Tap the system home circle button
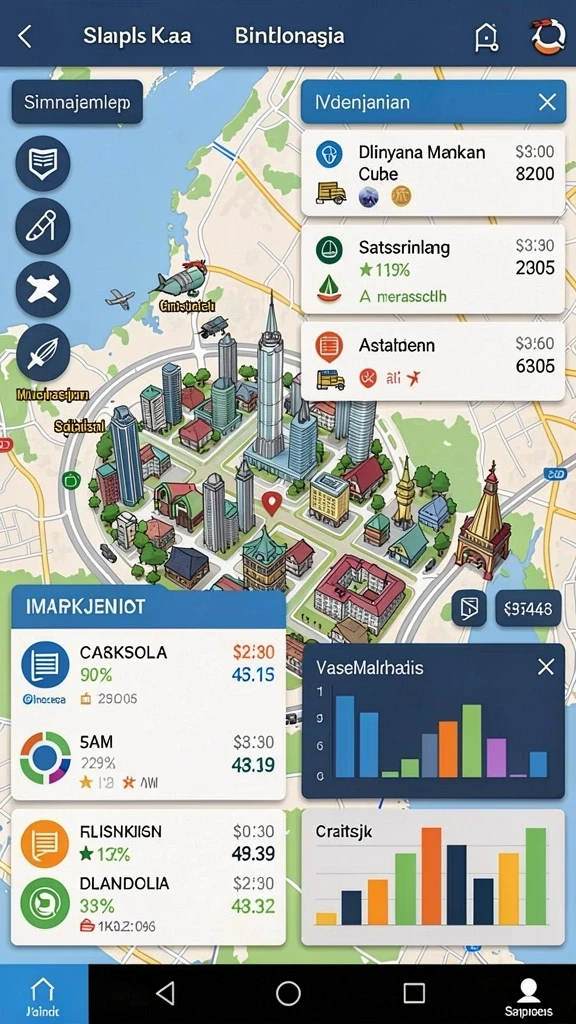The width and height of the screenshot is (576, 1024). [288, 993]
